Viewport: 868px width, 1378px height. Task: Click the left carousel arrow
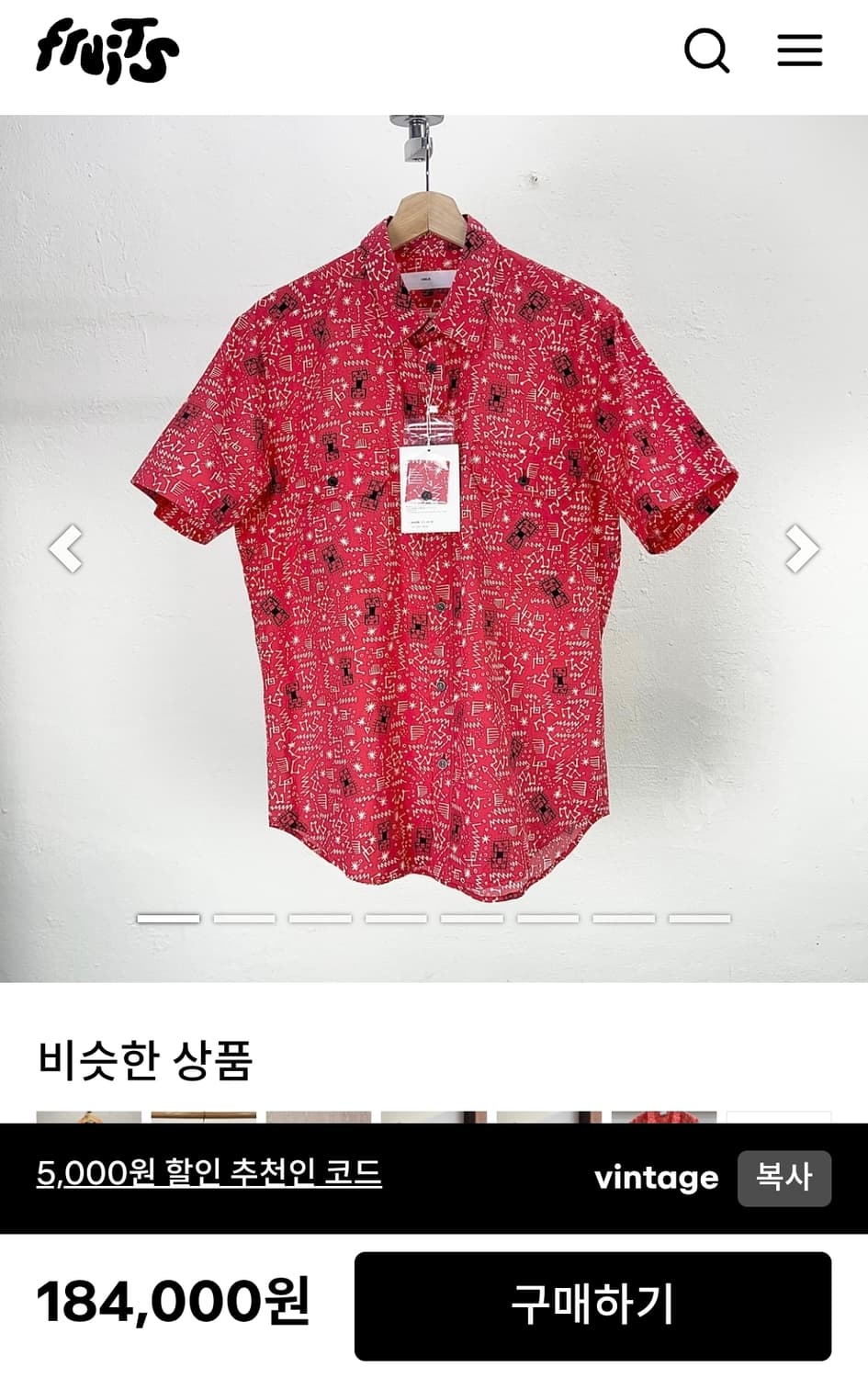(x=66, y=549)
